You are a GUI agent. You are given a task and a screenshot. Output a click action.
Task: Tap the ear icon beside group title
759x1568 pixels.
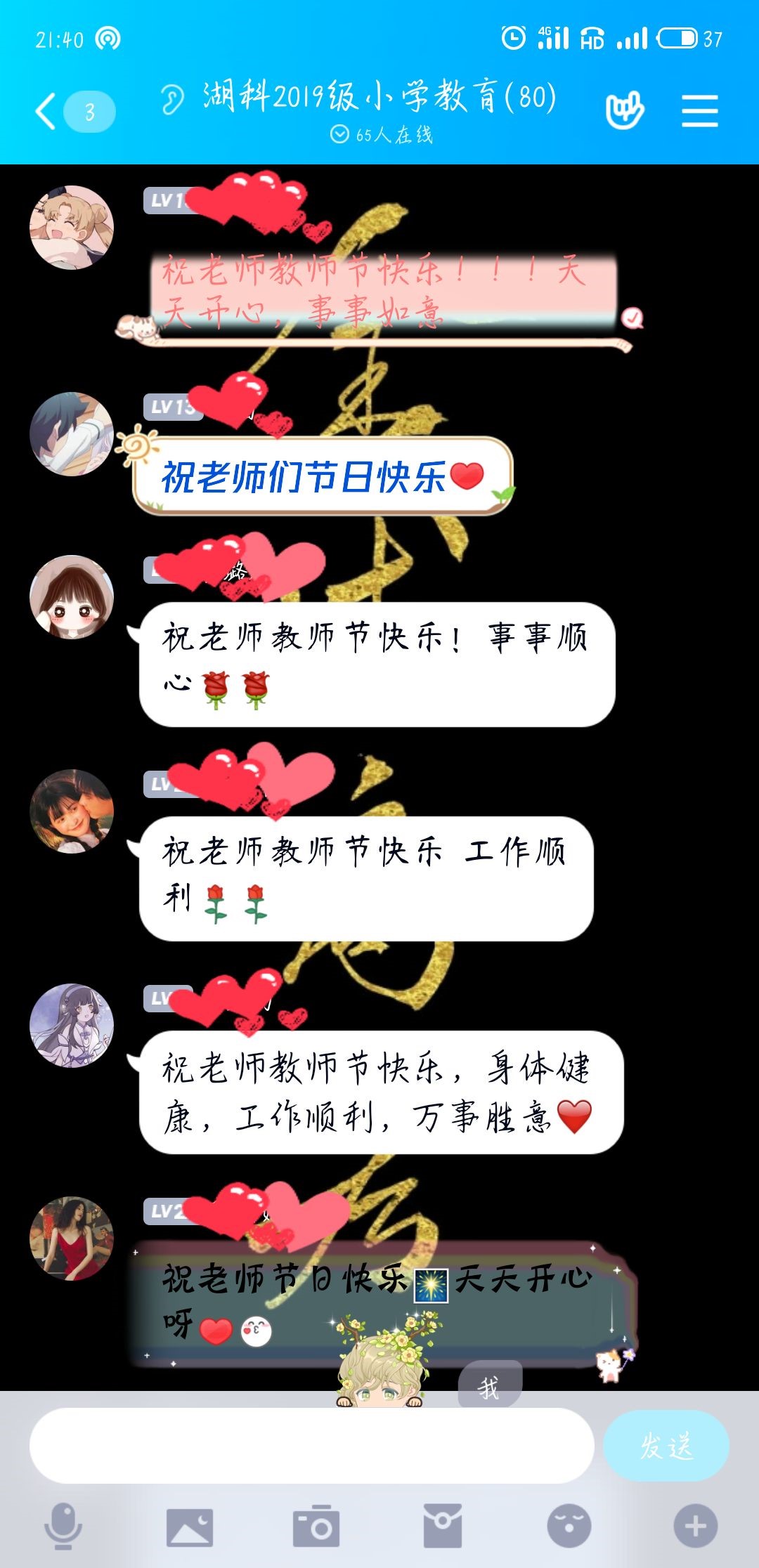tap(171, 99)
